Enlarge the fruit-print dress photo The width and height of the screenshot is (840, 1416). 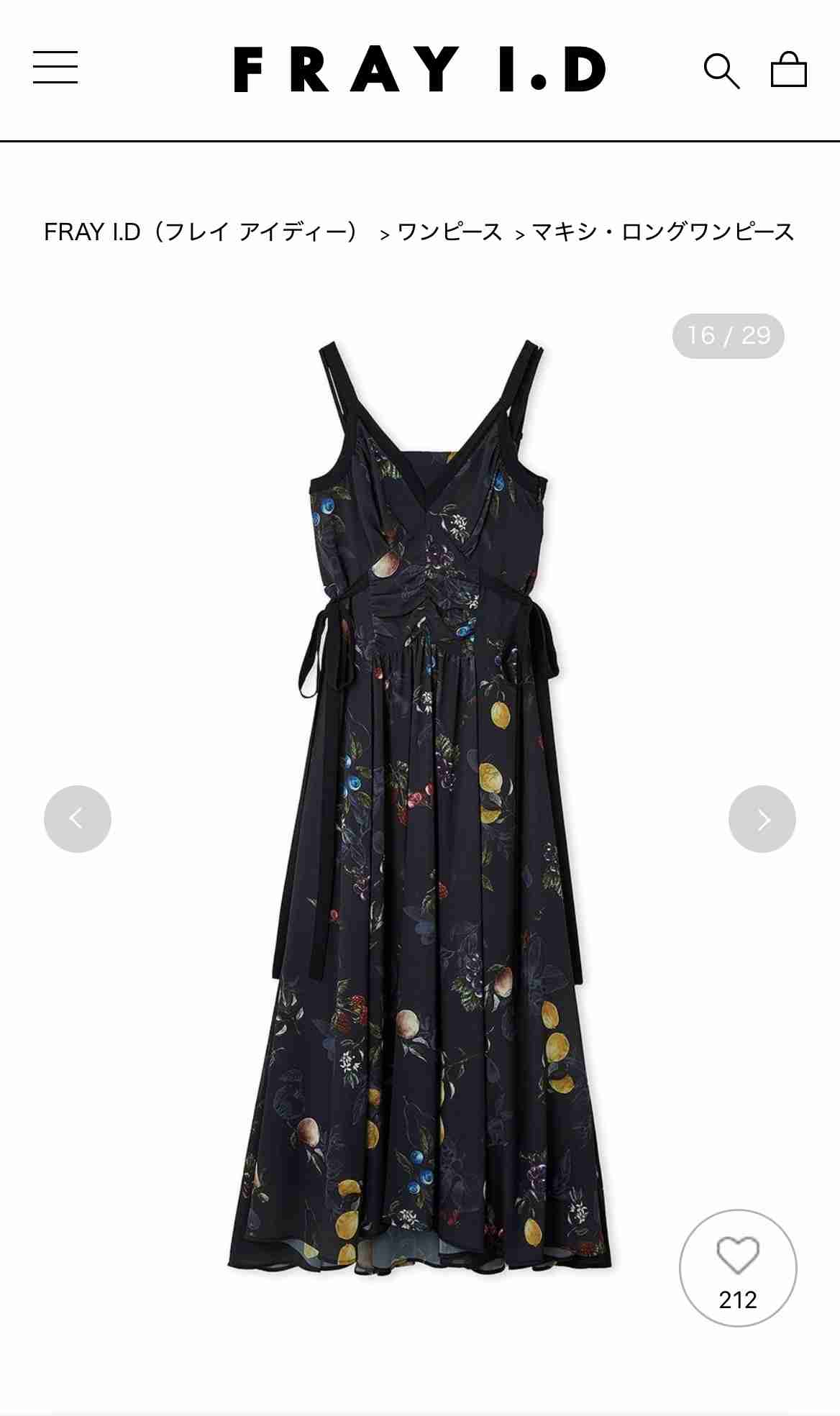tap(420, 805)
